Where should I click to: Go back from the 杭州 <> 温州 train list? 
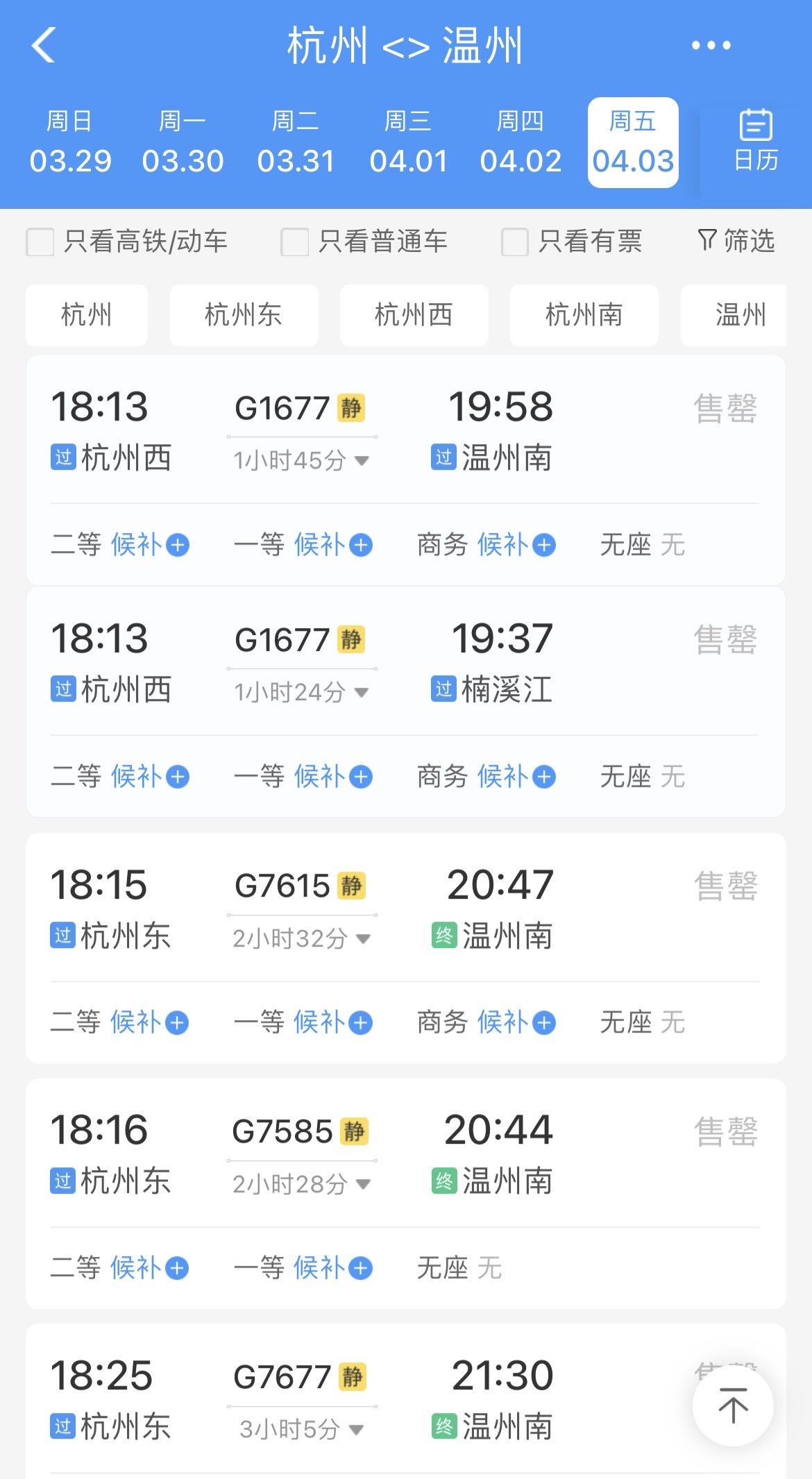43,46
